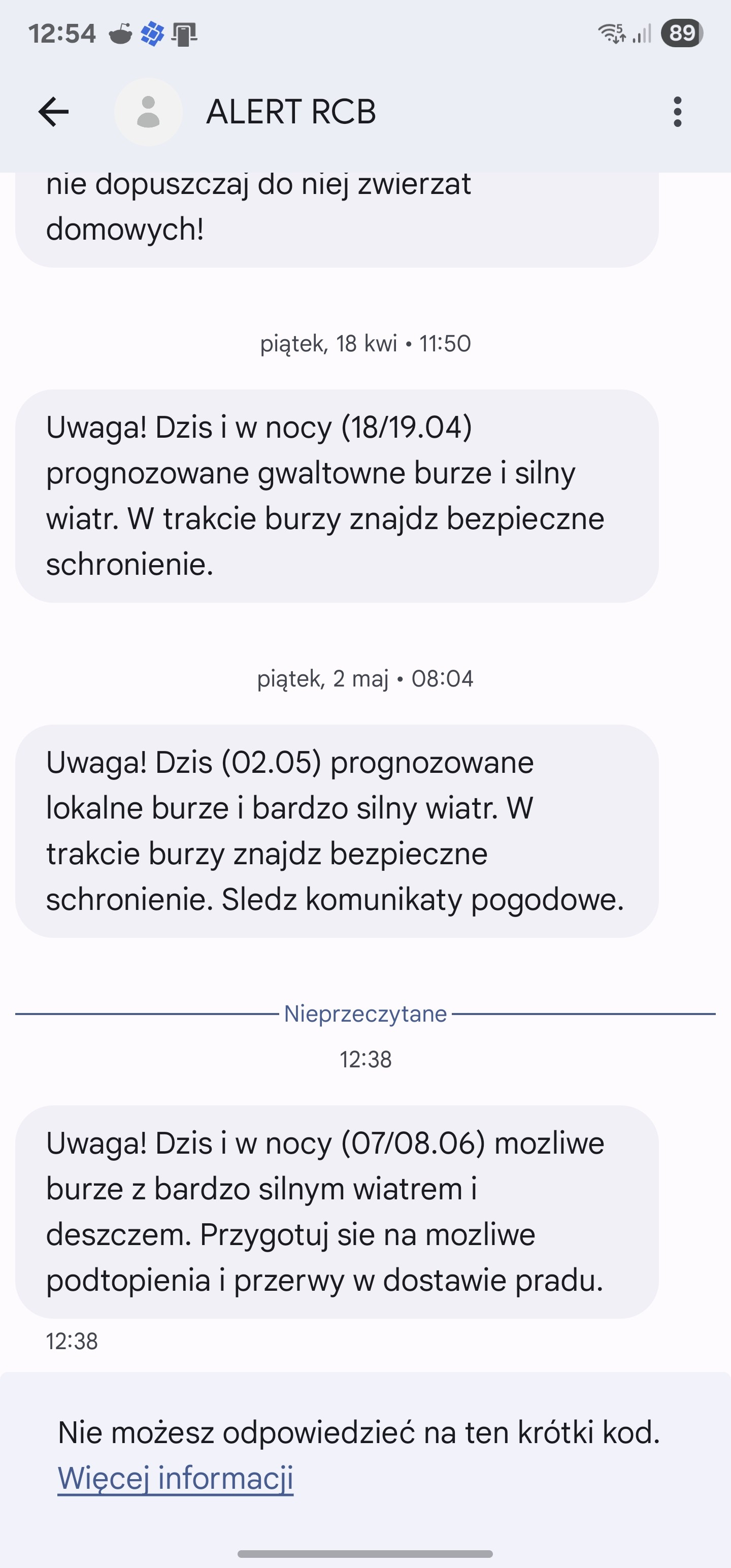The width and height of the screenshot is (731, 1568).
Task: Open the Więcej informacji link
Action: 175,1478
